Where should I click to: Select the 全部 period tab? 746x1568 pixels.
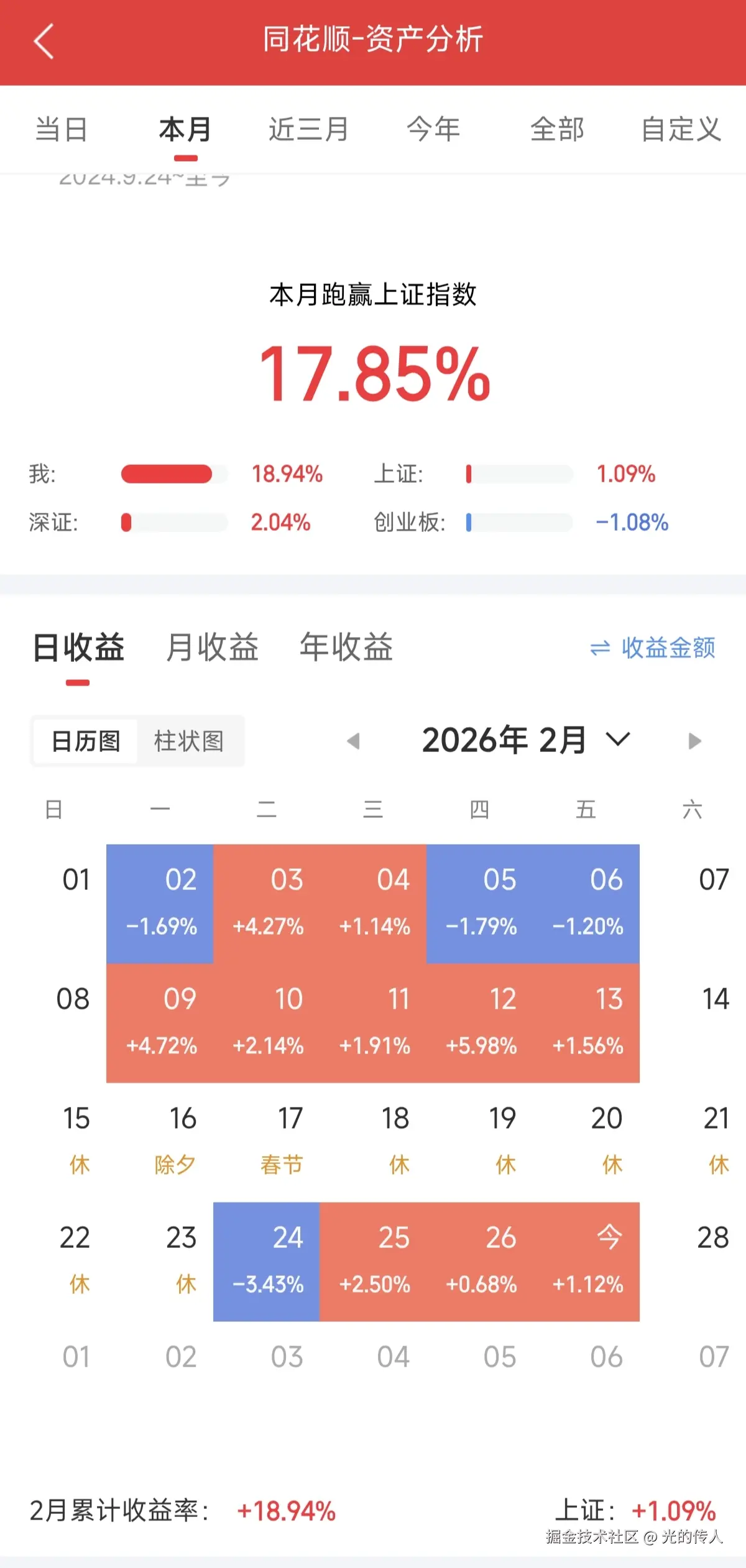tap(558, 130)
